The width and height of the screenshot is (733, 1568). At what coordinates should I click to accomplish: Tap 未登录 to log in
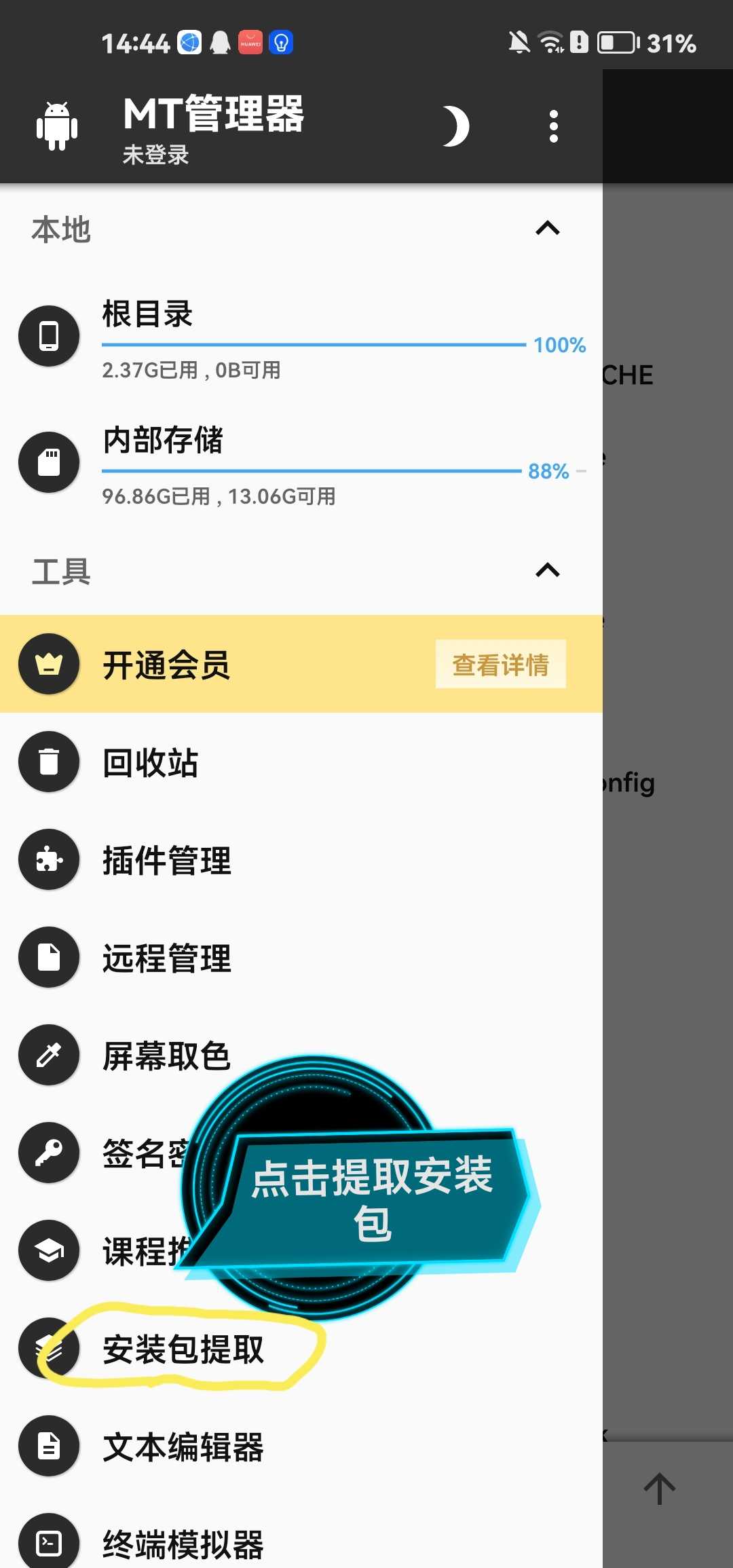[x=155, y=155]
